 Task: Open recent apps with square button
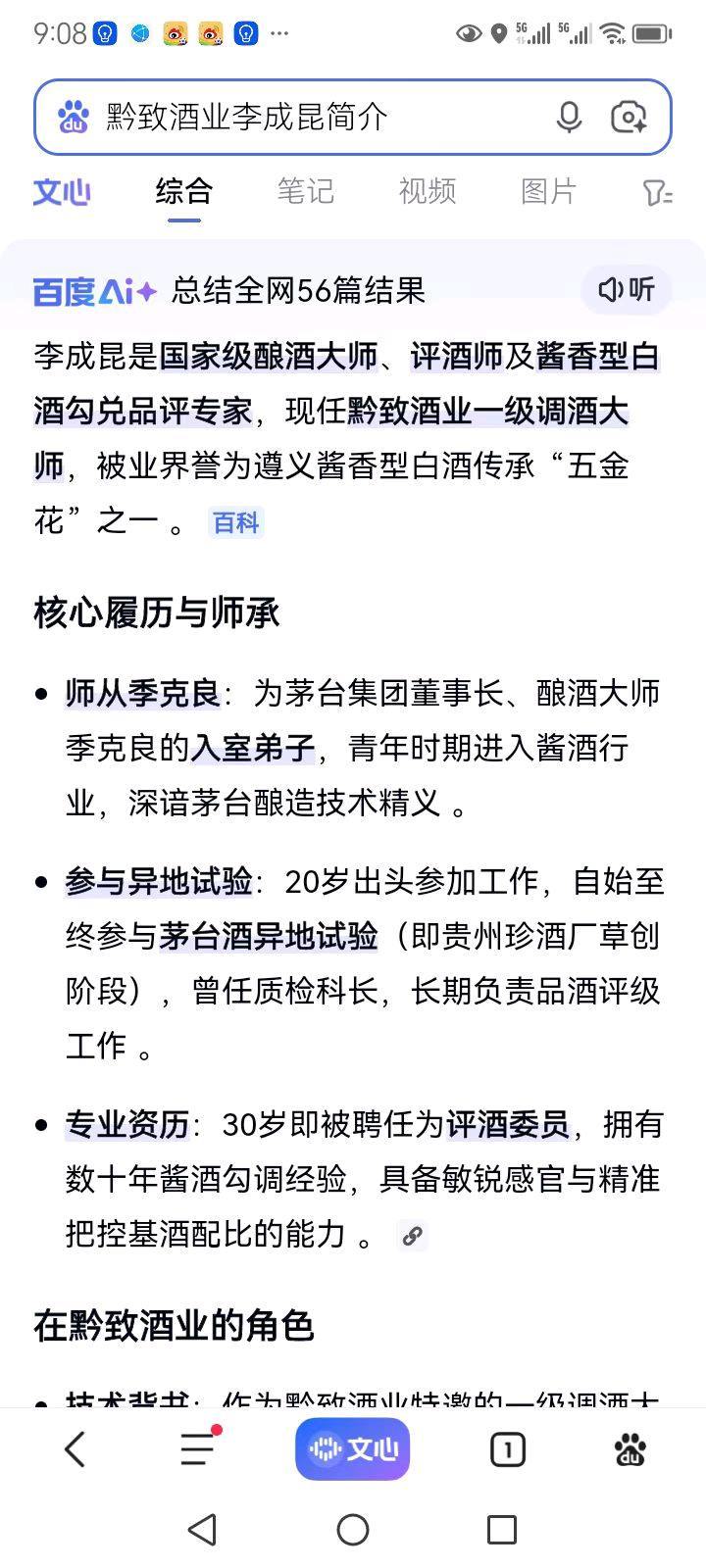point(502,1530)
